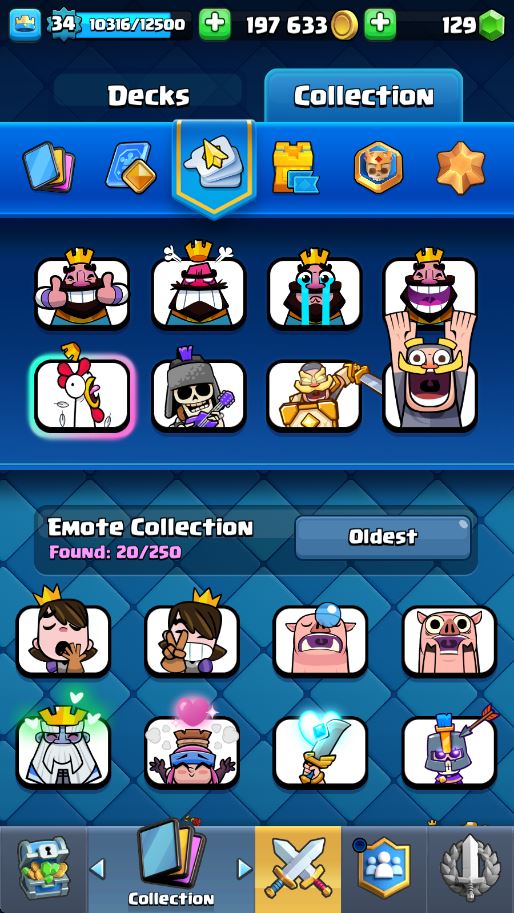Select the chicken emote in the deck
The height and width of the screenshot is (913, 514).
pyautogui.click(x=81, y=395)
